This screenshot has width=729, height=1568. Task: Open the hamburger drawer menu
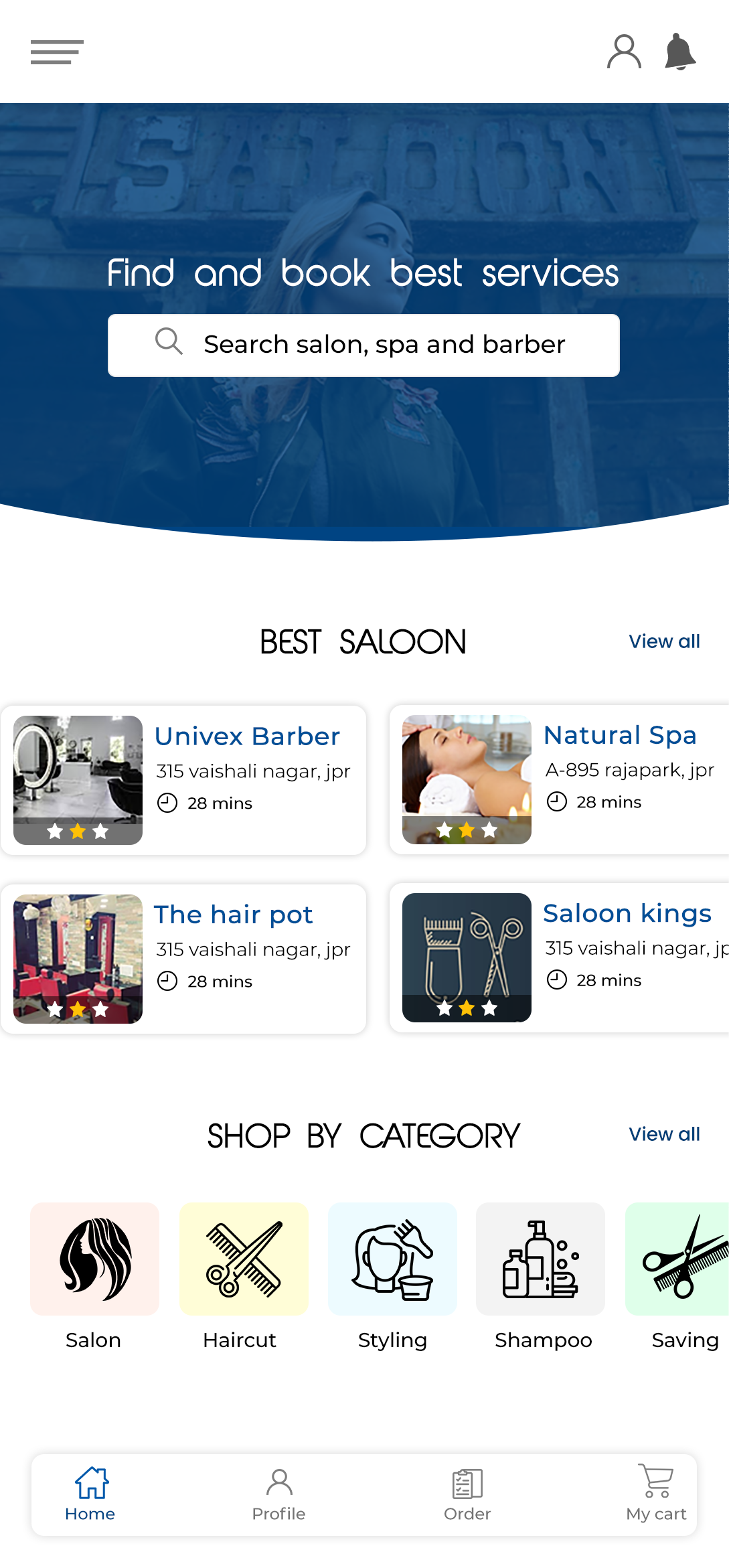coord(57,52)
